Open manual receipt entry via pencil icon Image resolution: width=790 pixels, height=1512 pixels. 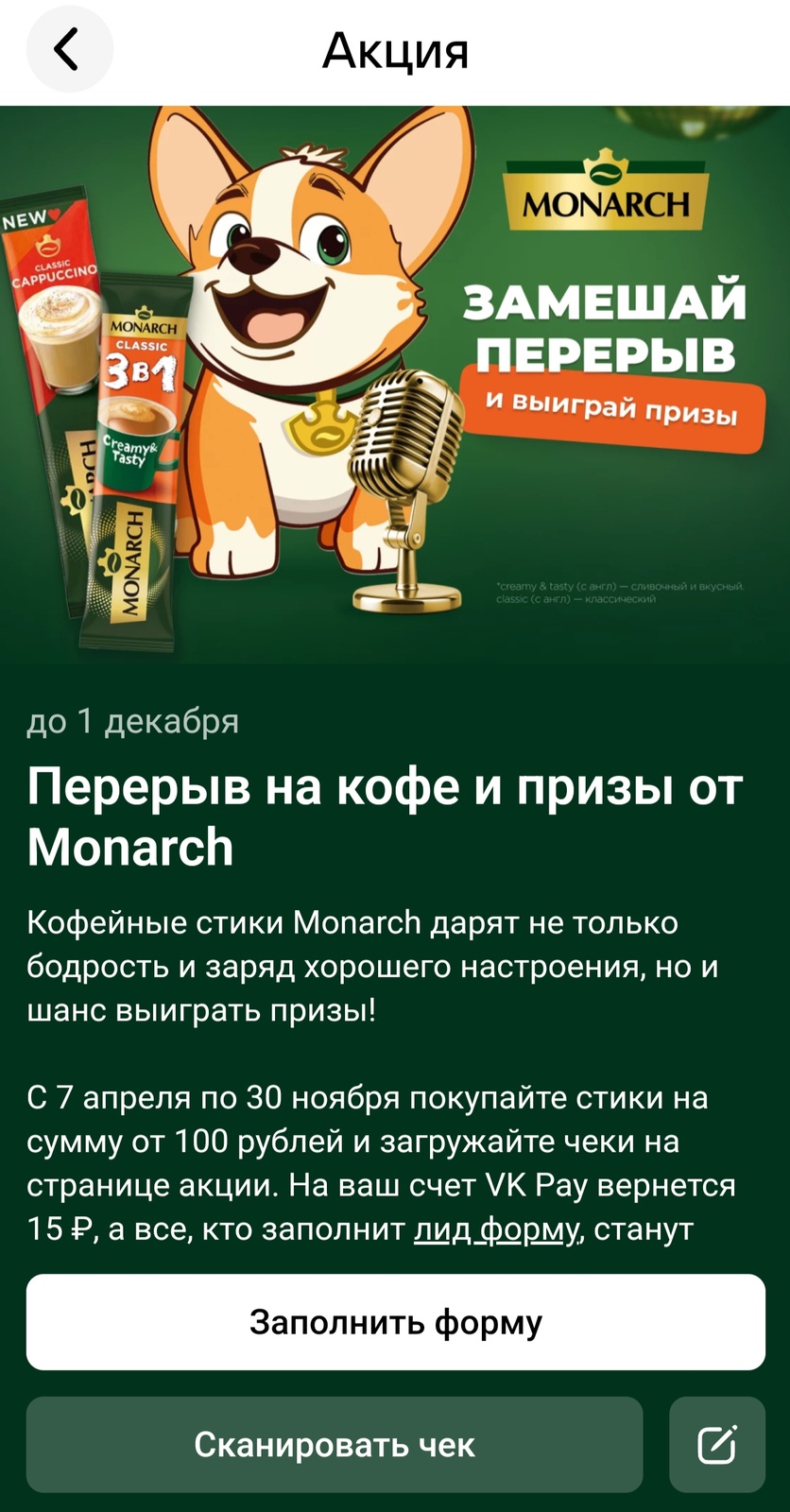pos(716,1444)
